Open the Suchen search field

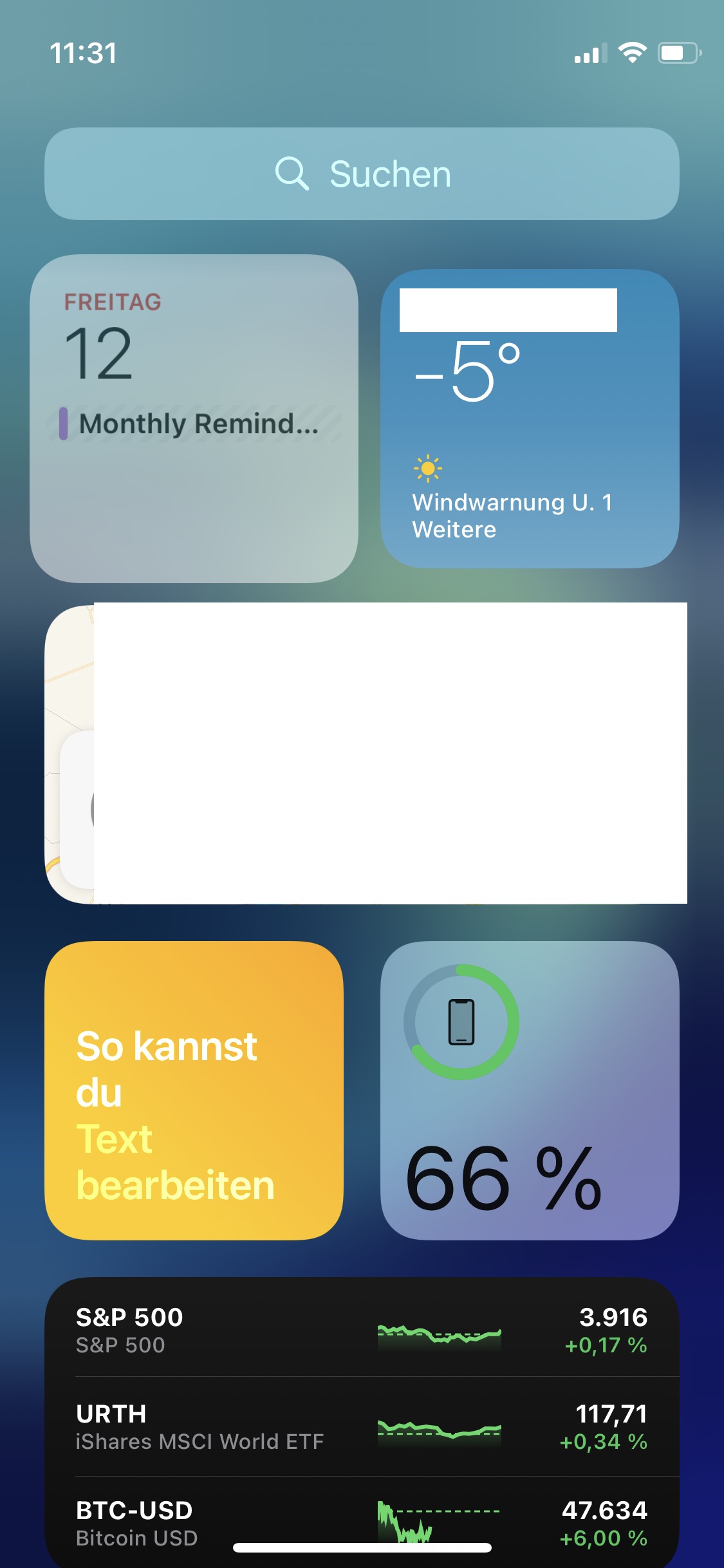click(x=362, y=174)
